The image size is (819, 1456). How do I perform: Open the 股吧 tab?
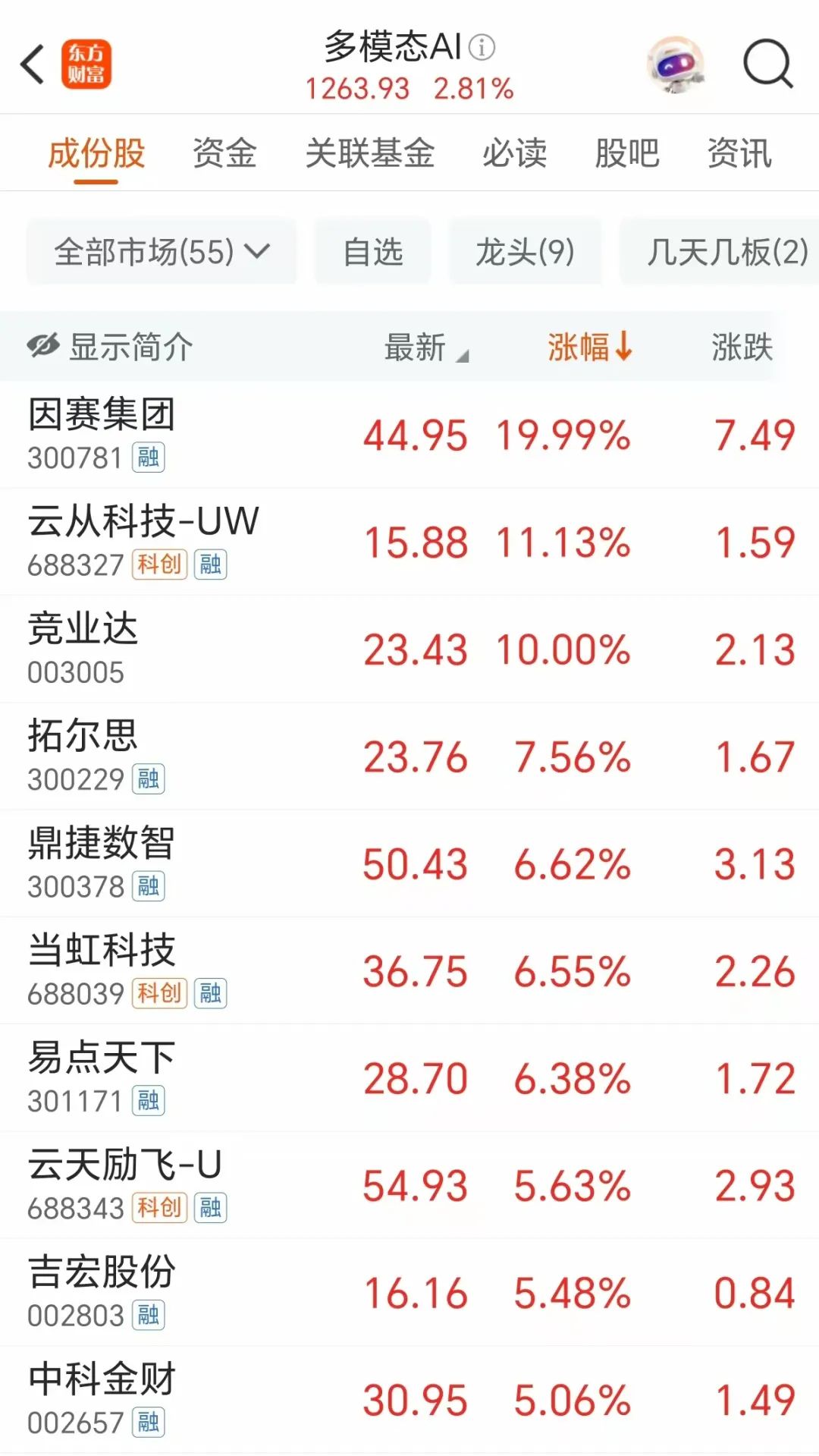coord(627,153)
